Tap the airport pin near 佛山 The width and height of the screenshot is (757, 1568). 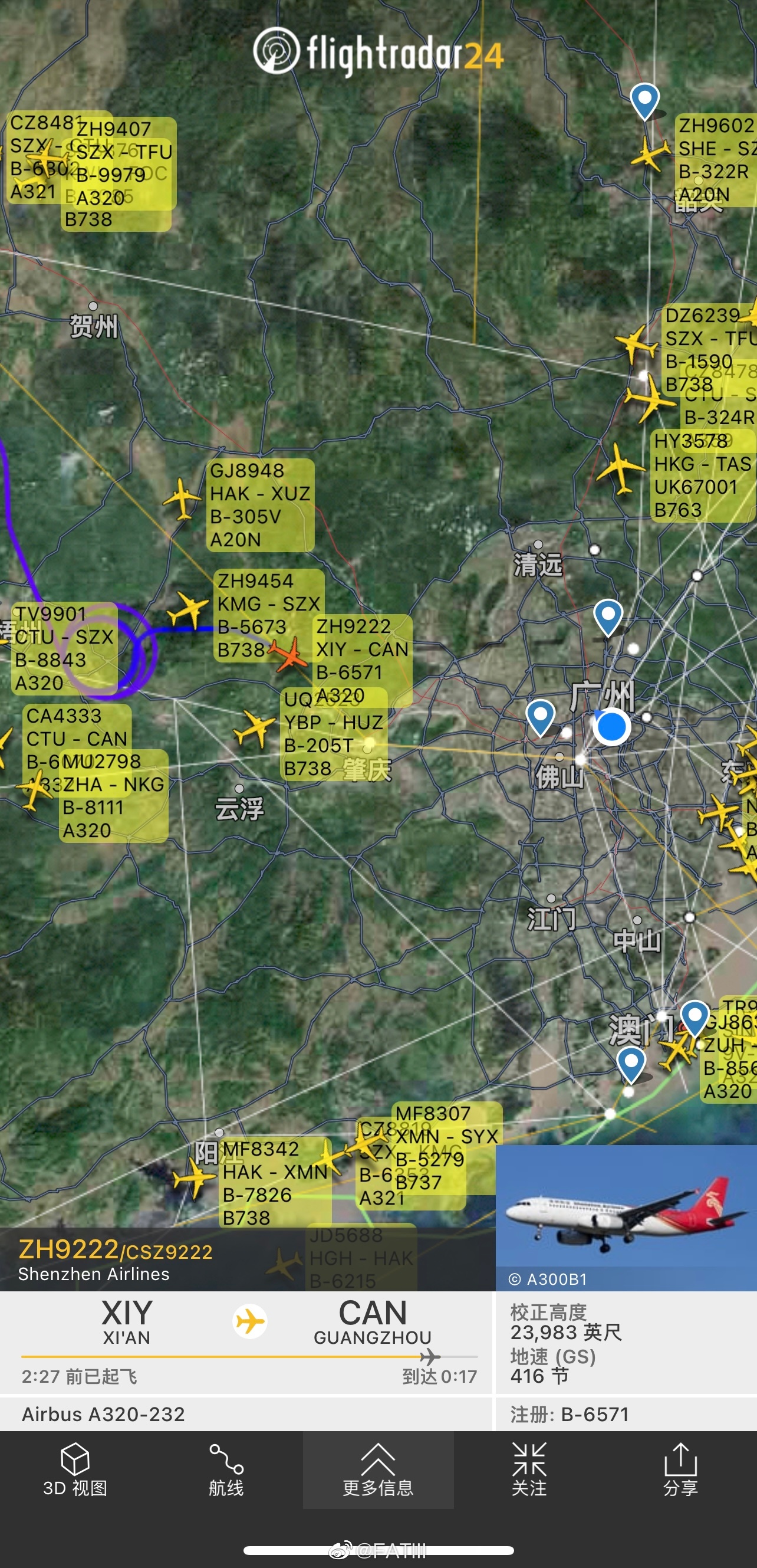(540, 716)
